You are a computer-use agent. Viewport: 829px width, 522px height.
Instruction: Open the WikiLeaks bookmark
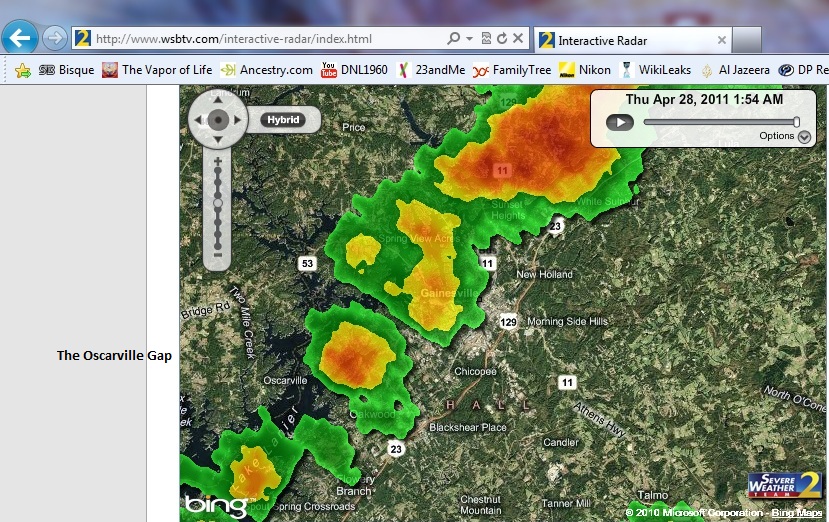click(x=656, y=70)
